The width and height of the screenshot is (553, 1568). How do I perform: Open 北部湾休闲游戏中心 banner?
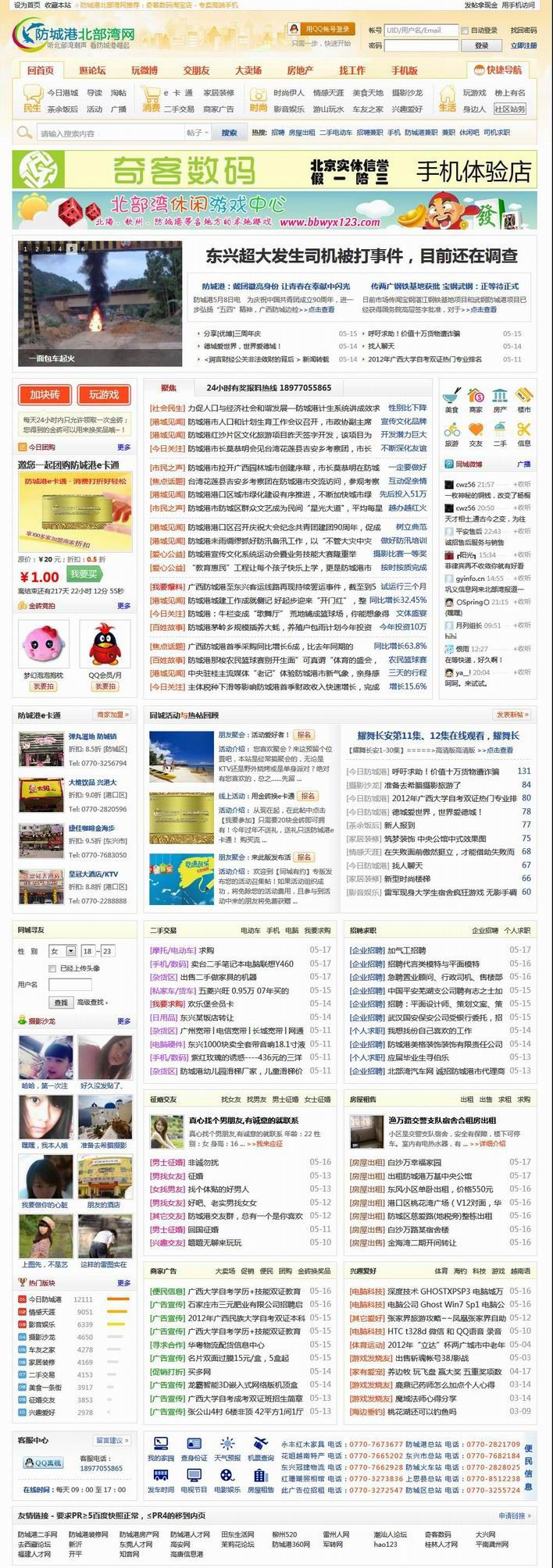click(x=275, y=212)
